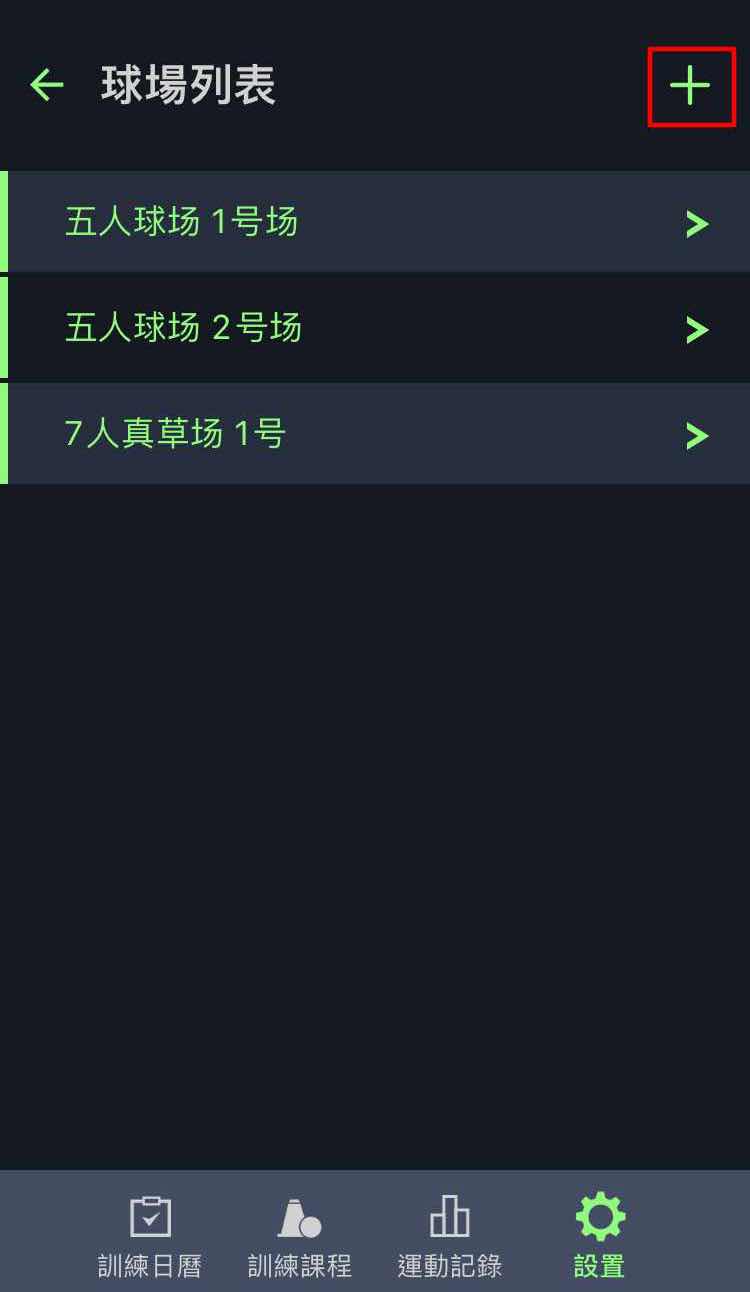Open the 五人球场 1号场 entry
This screenshot has height=1292, width=750.
(375, 223)
